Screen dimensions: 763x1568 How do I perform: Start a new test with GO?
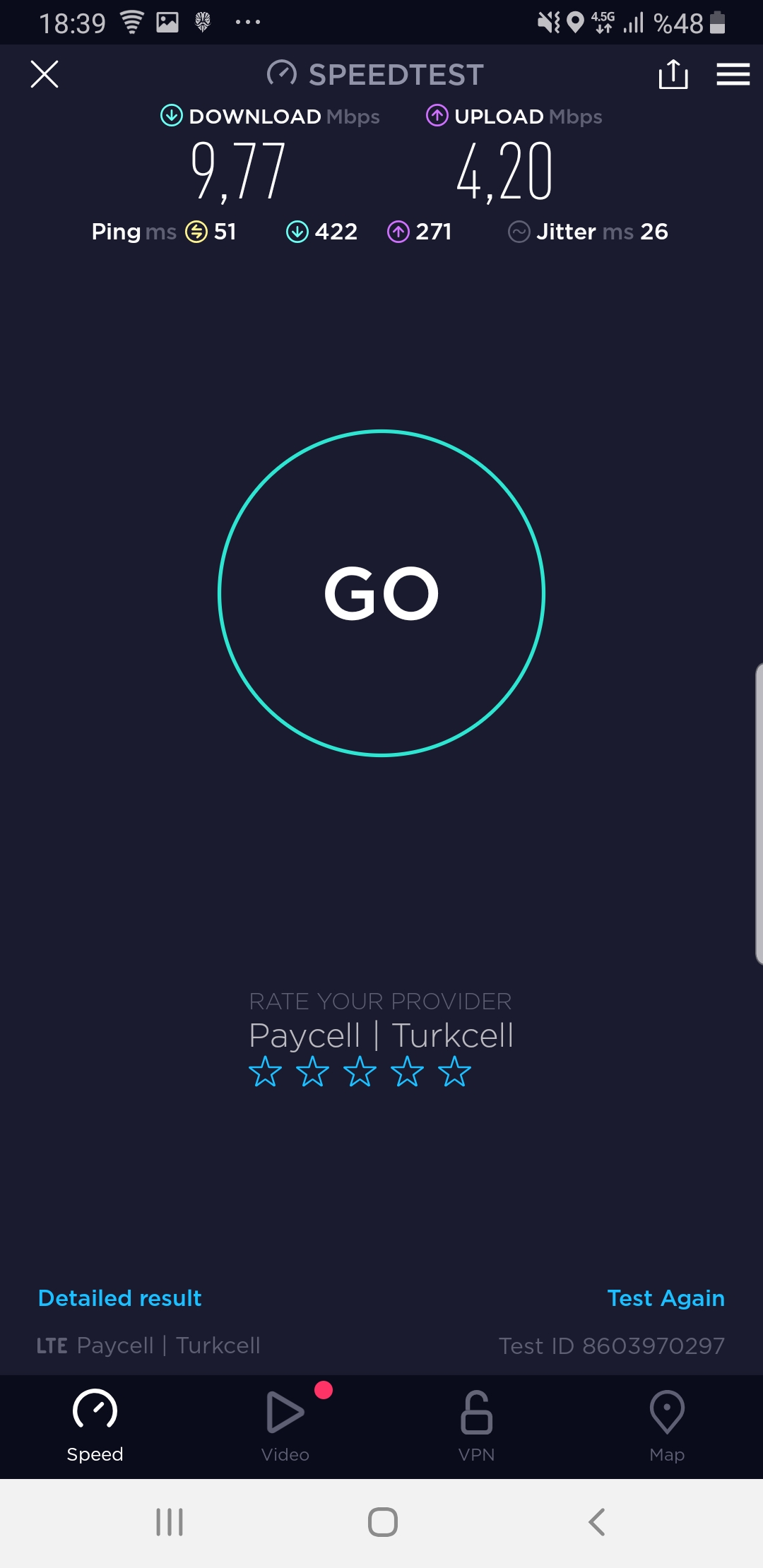(381, 593)
